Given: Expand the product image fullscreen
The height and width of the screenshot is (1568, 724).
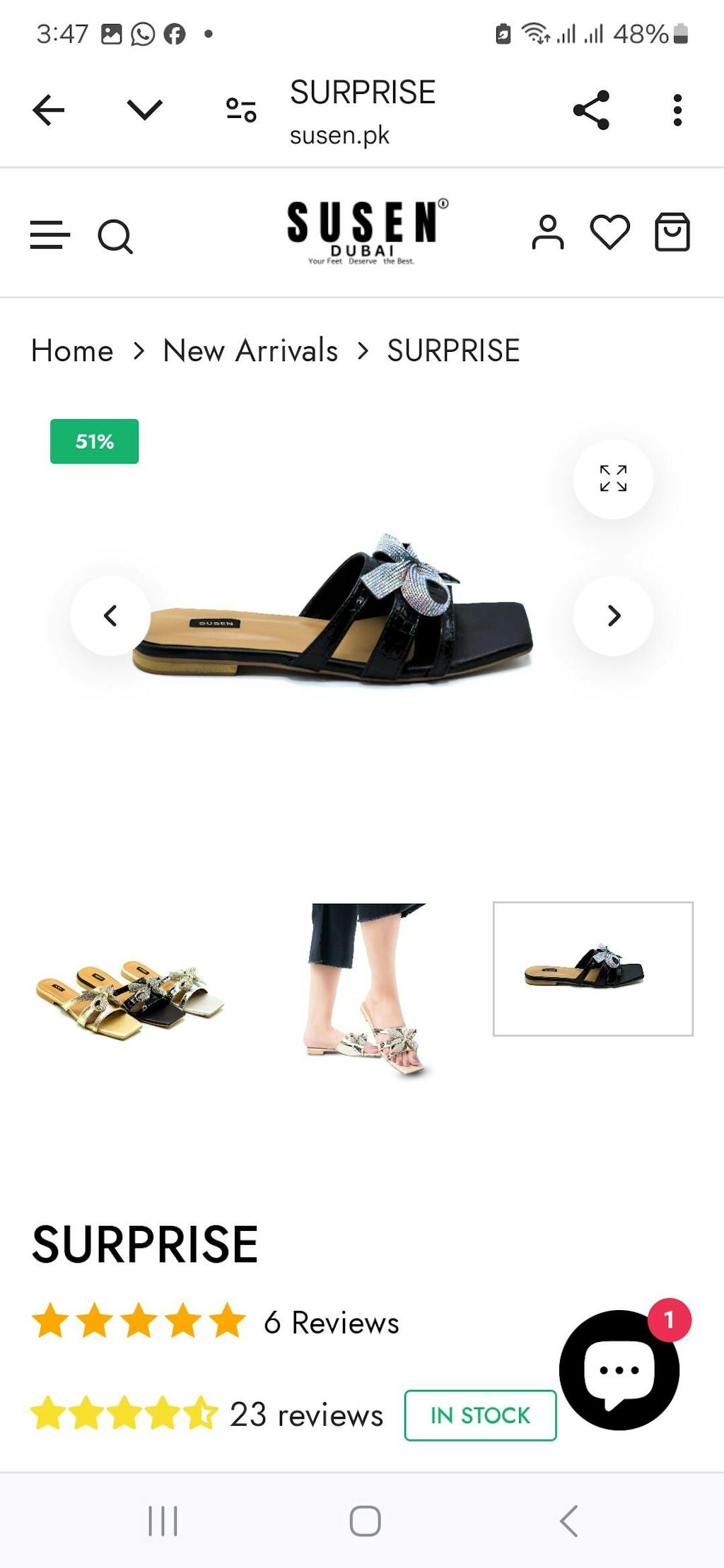Looking at the screenshot, I should [x=613, y=478].
